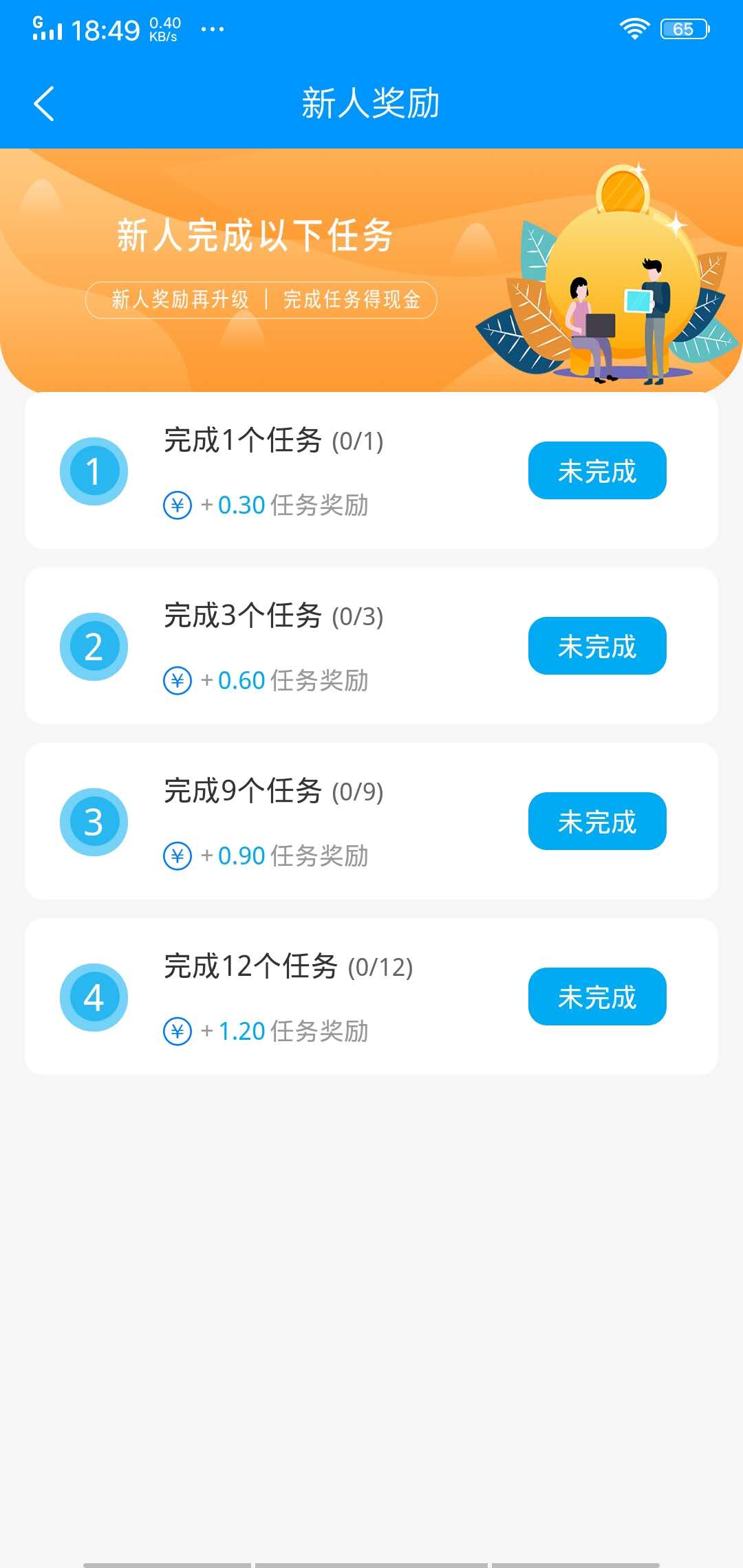
Task: Tap 未完成 button for 完成3个任务
Action: (x=597, y=645)
